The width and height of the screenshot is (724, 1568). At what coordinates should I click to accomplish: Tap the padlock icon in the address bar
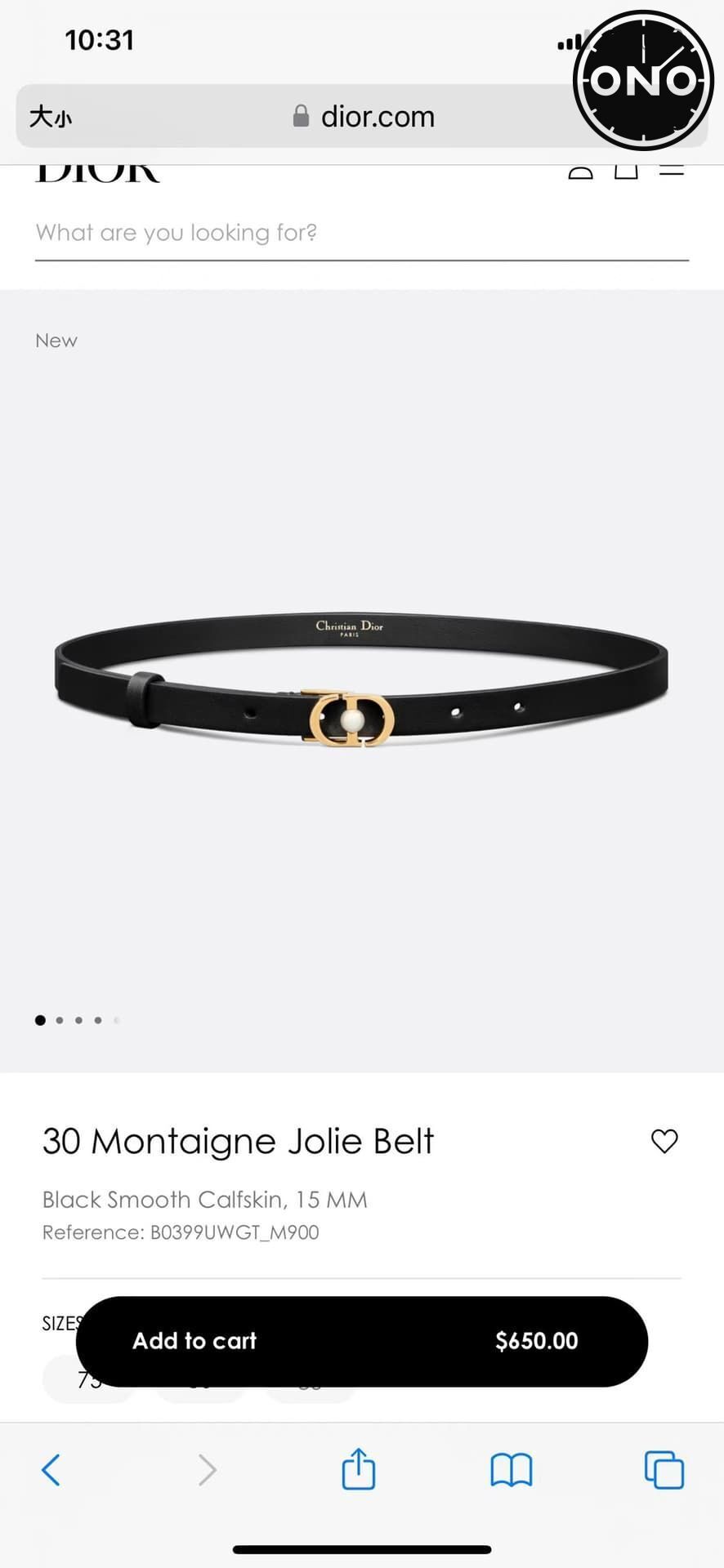pyautogui.click(x=302, y=116)
